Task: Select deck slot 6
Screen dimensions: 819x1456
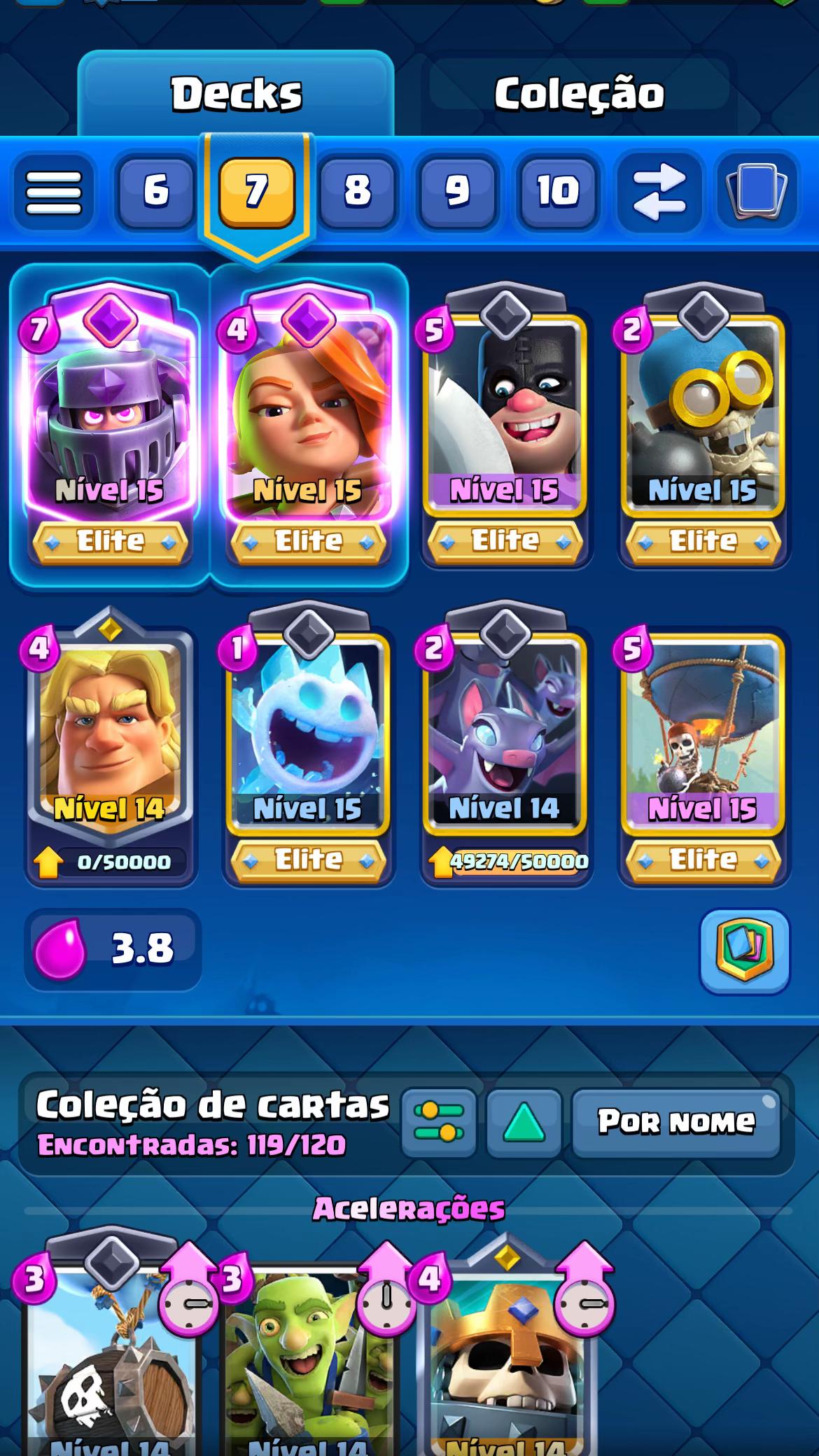Action: 155,192
